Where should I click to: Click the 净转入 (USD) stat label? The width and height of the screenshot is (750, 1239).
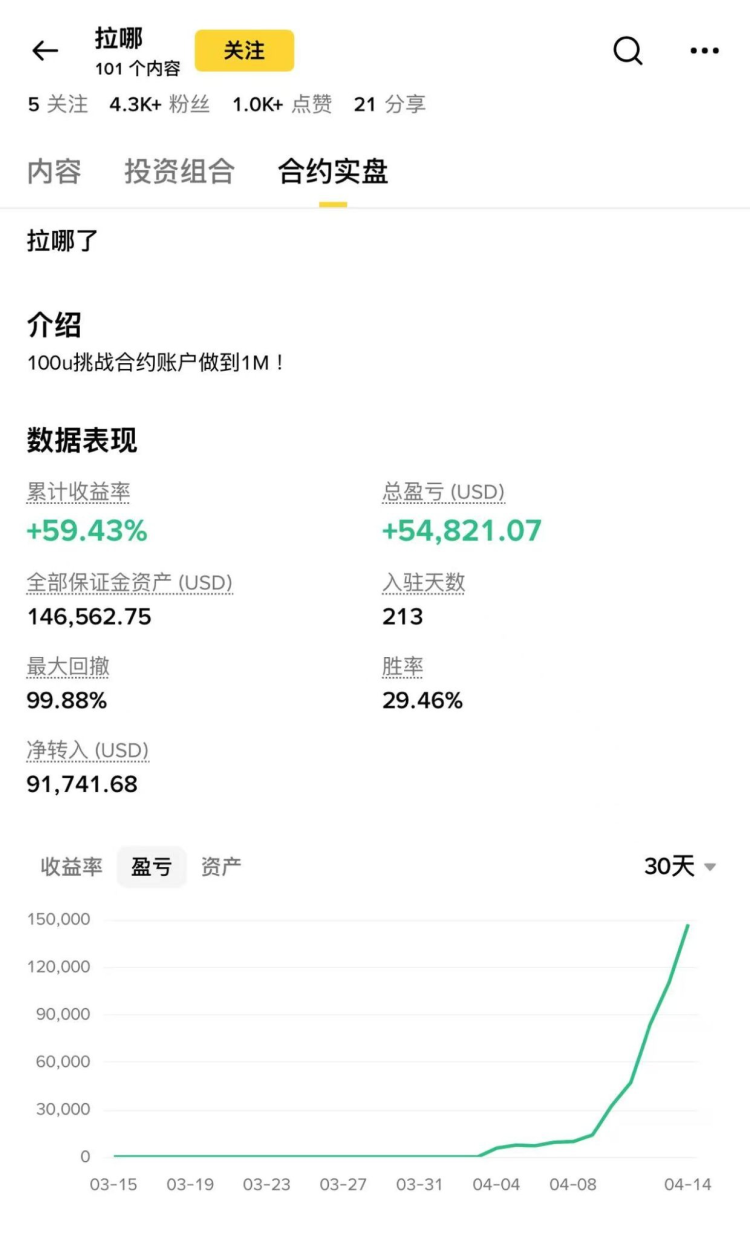pyautogui.click(x=88, y=750)
